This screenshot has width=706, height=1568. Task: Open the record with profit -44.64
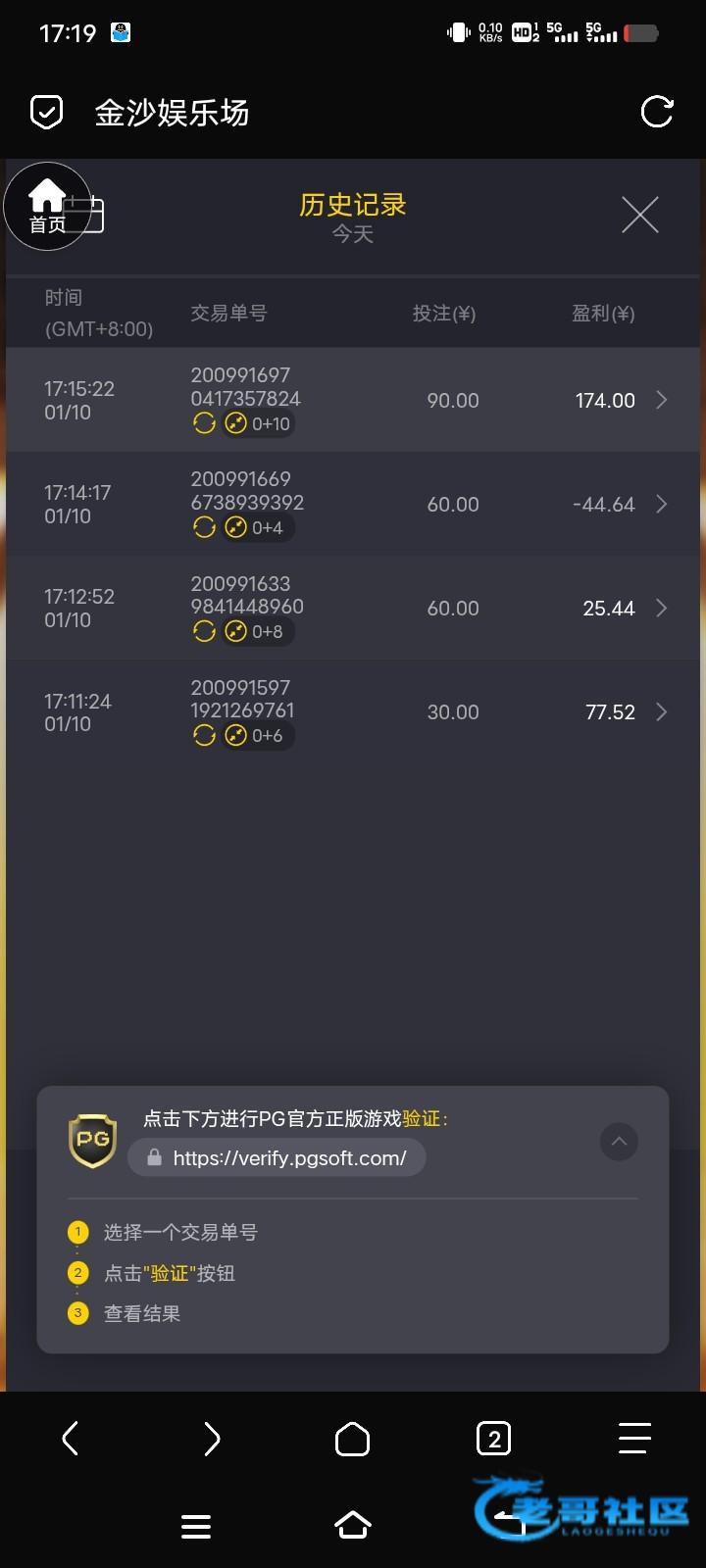click(x=353, y=504)
